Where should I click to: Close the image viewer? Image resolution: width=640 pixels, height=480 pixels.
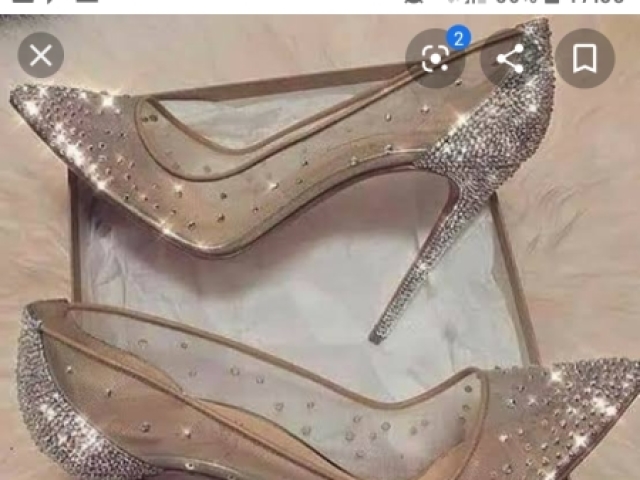pos(41,56)
